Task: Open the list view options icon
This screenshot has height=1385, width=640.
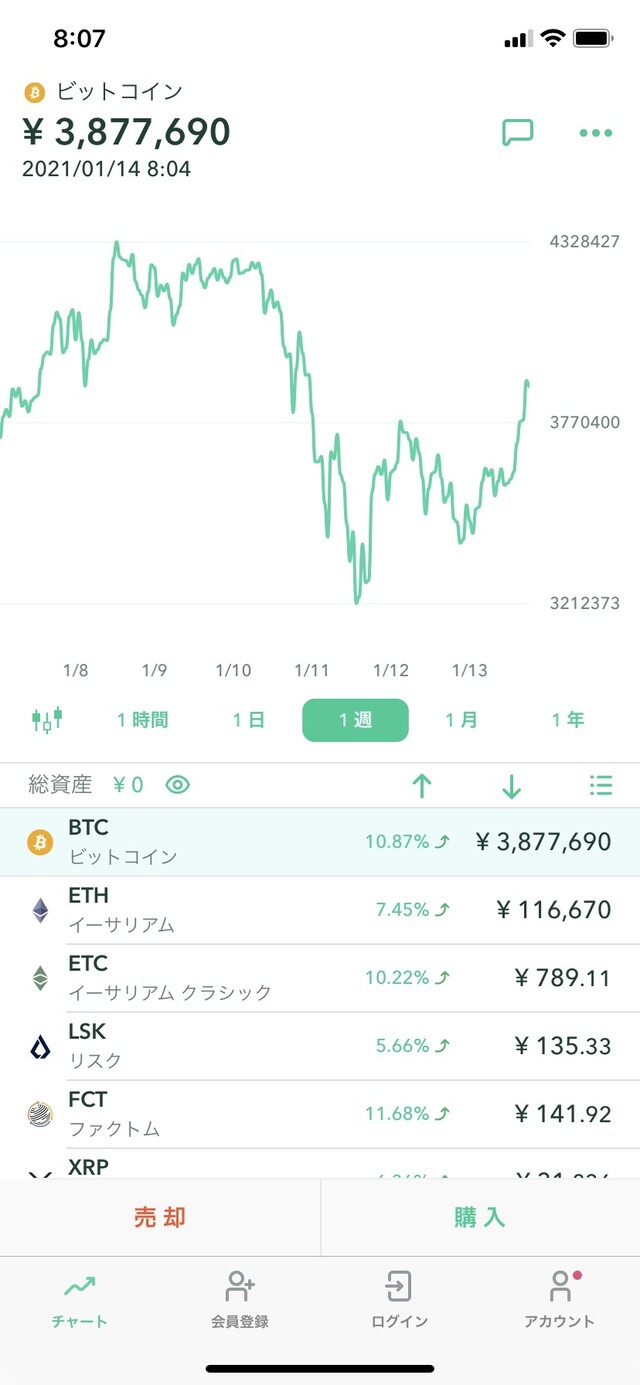Action: (600, 786)
